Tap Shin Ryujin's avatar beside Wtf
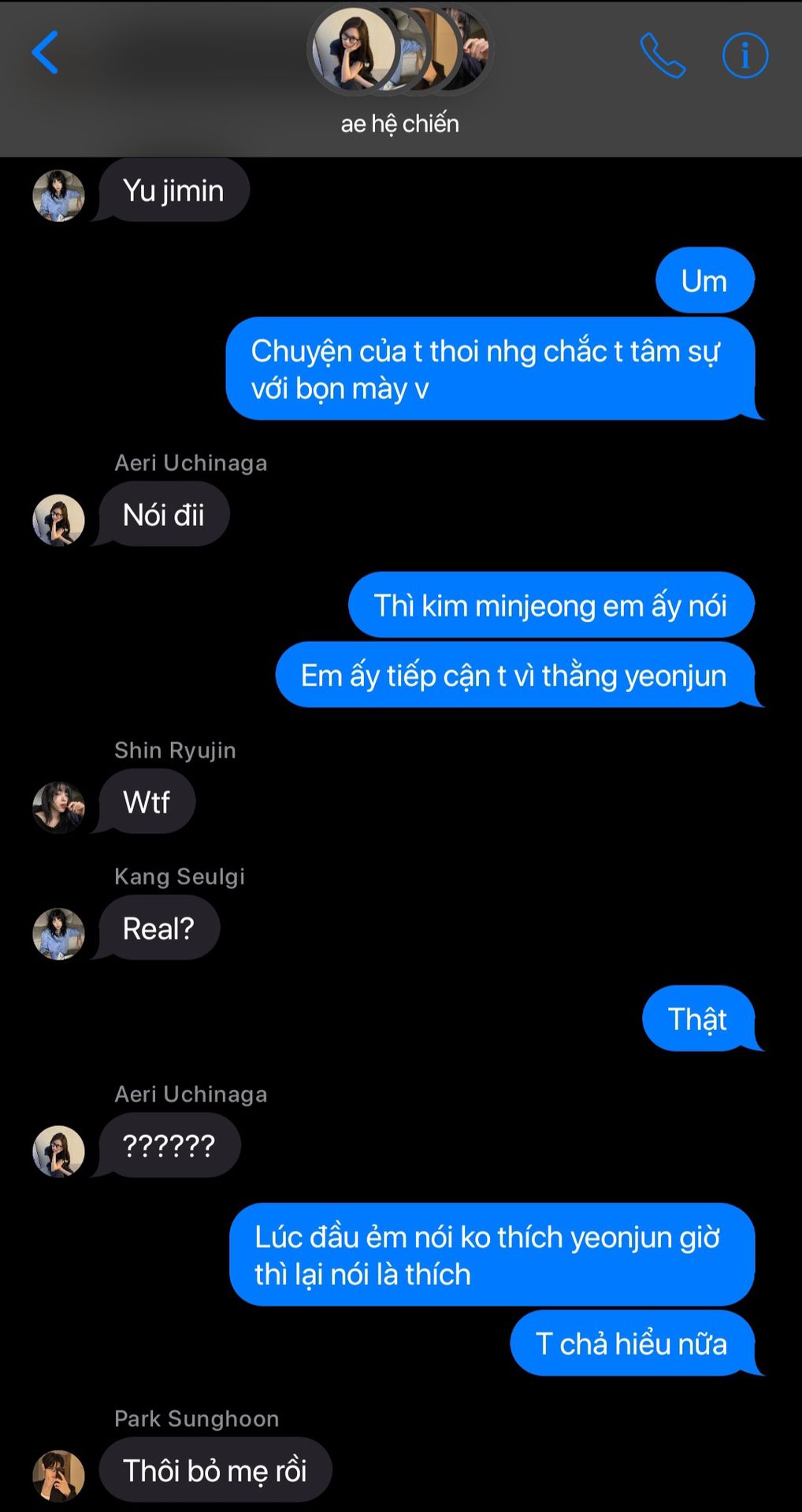 pyautogui.click(x=58, y=806)
